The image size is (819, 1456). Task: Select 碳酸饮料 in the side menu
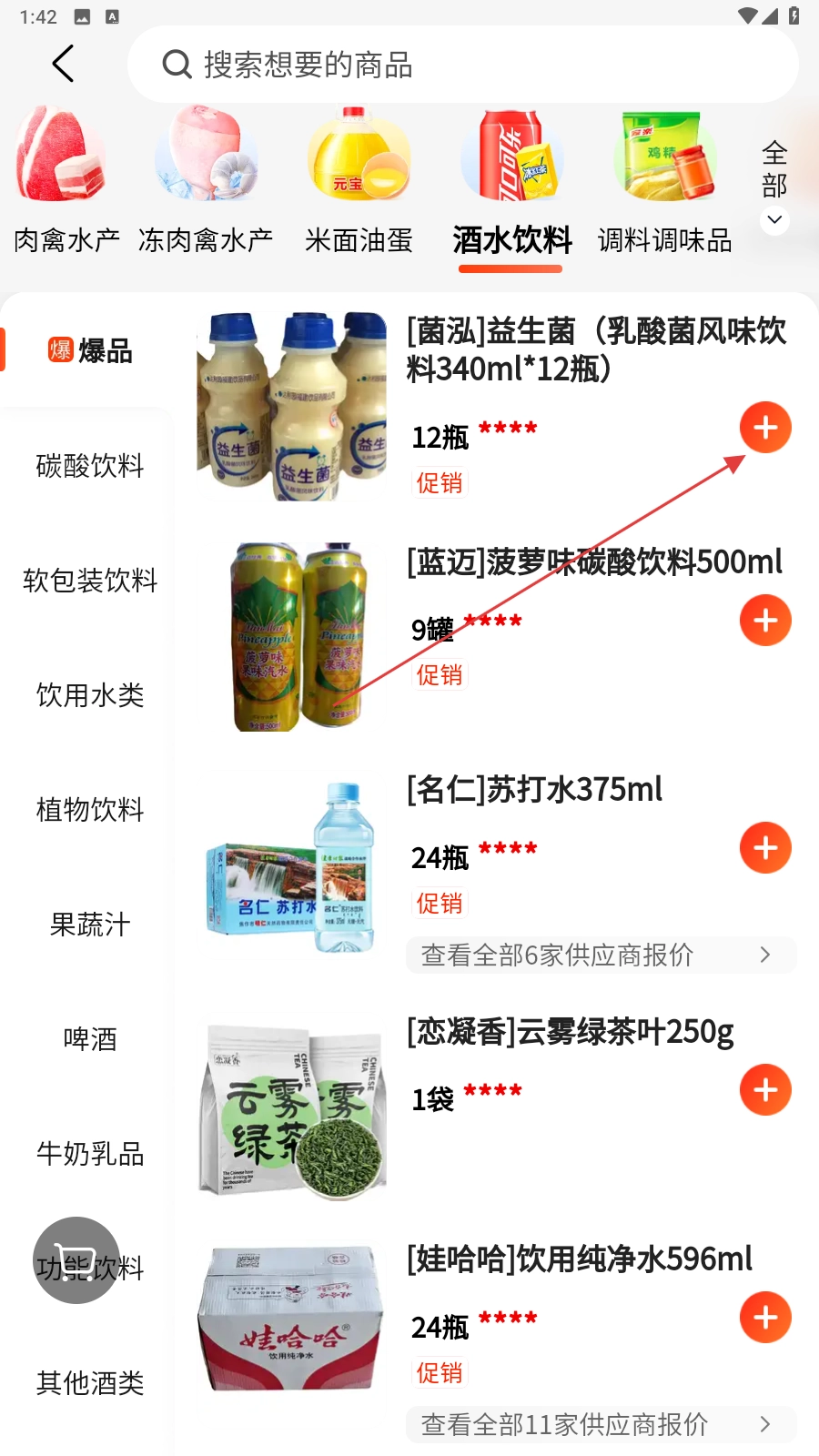coord(90,466)
